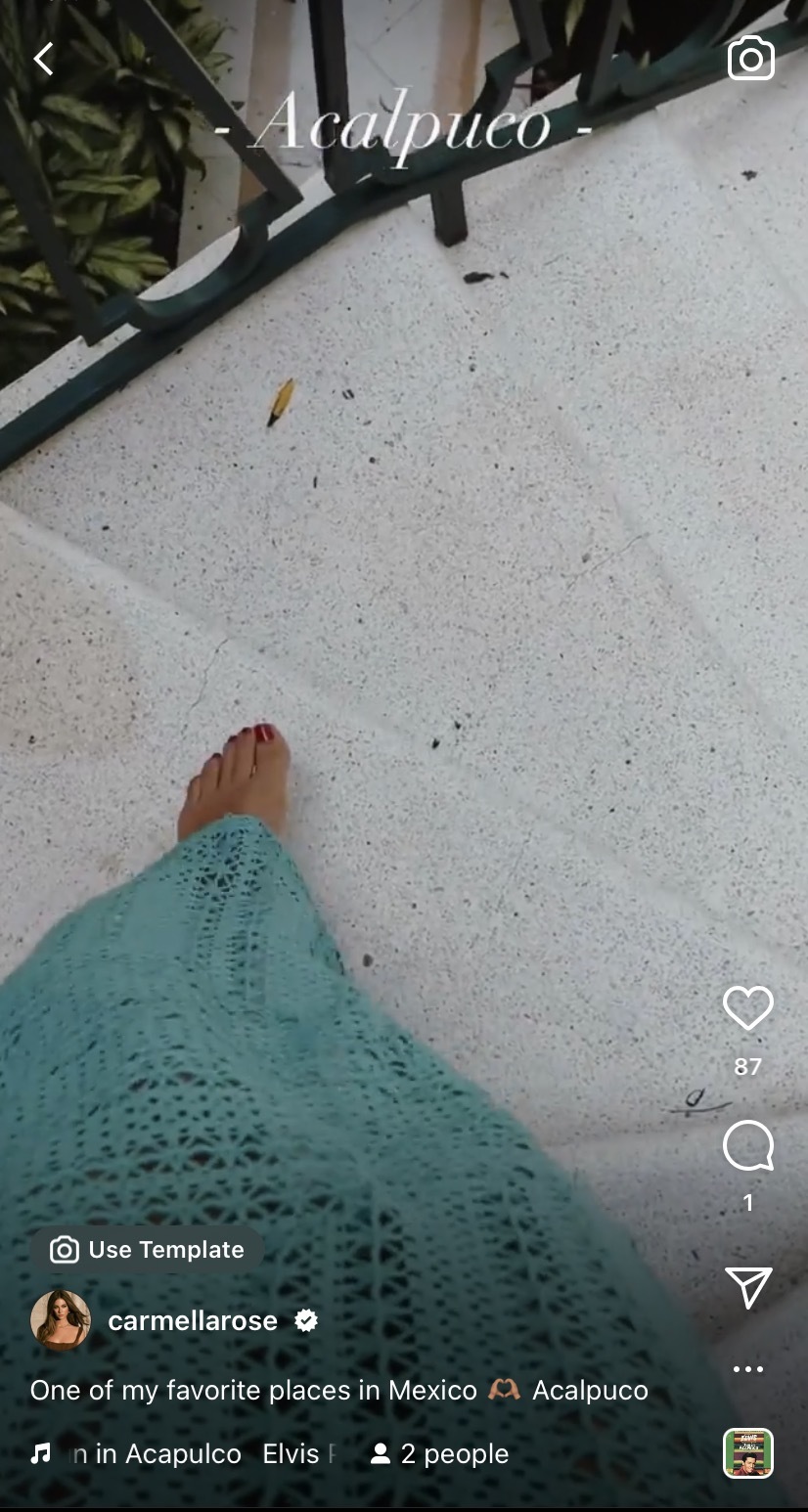Share this reel via the paper plane
Viewport: 808px width, 1512px height.
[748, 1287]
